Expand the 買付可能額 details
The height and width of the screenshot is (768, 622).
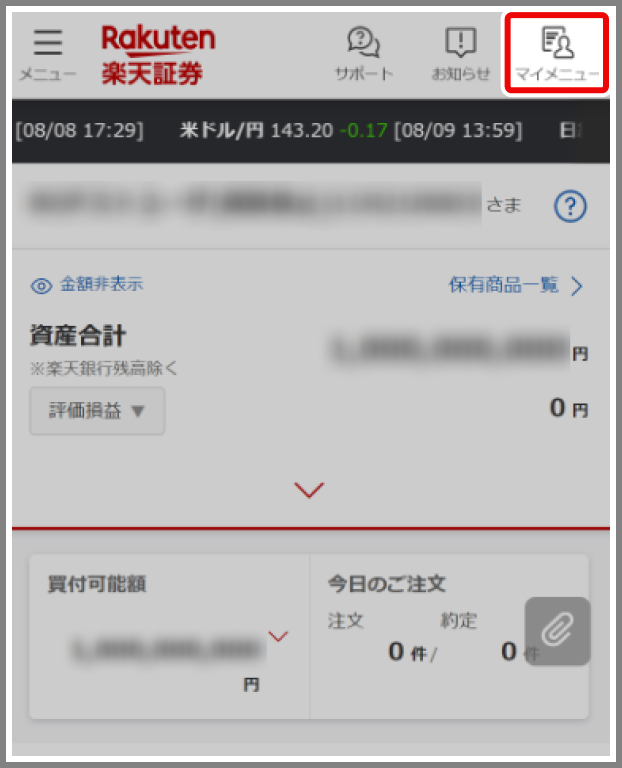[x=278, y=636]
